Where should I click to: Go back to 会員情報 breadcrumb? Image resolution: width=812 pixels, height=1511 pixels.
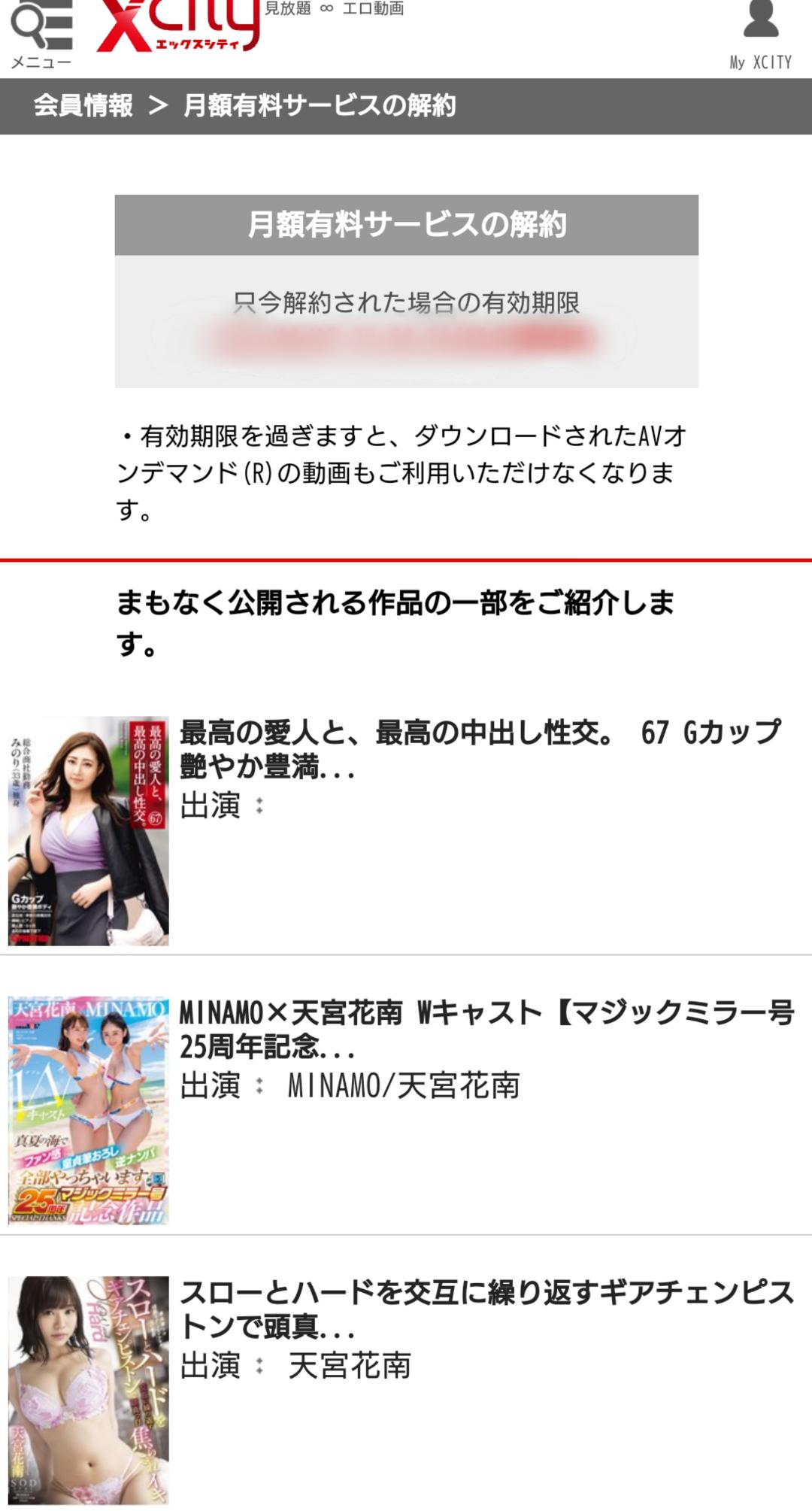(x=83, y=105)
